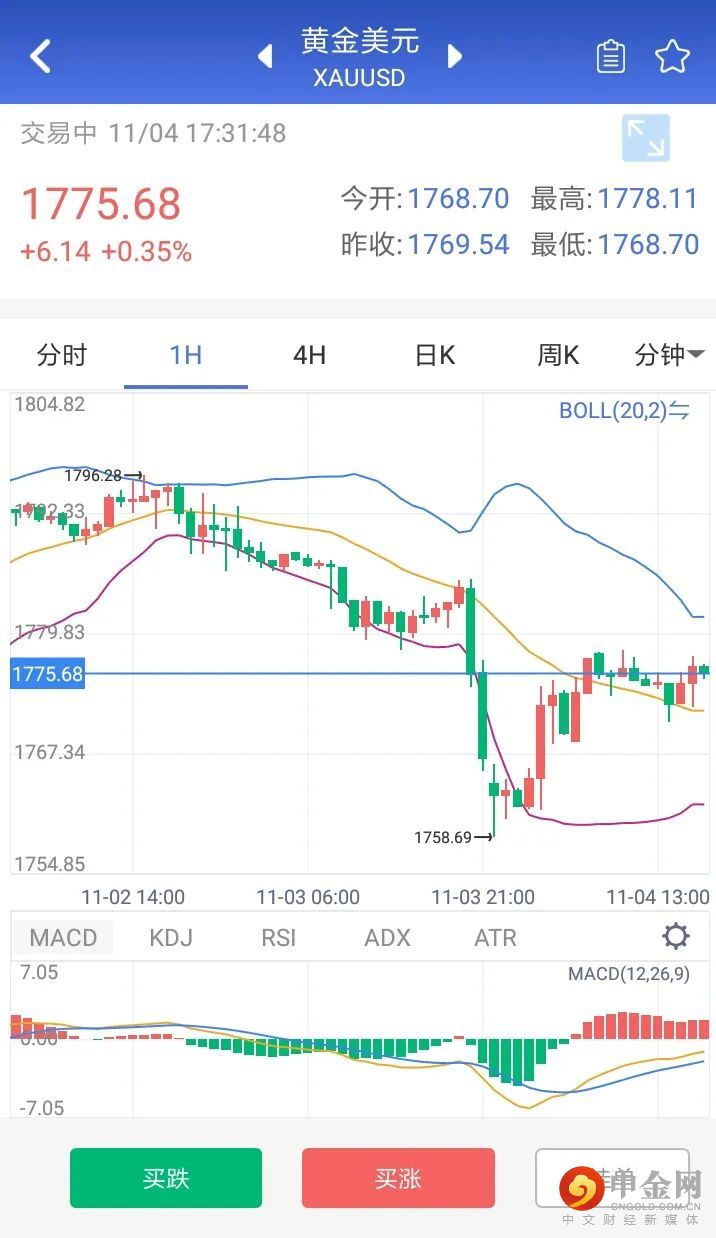Switch to the RSI indicator

279,937
